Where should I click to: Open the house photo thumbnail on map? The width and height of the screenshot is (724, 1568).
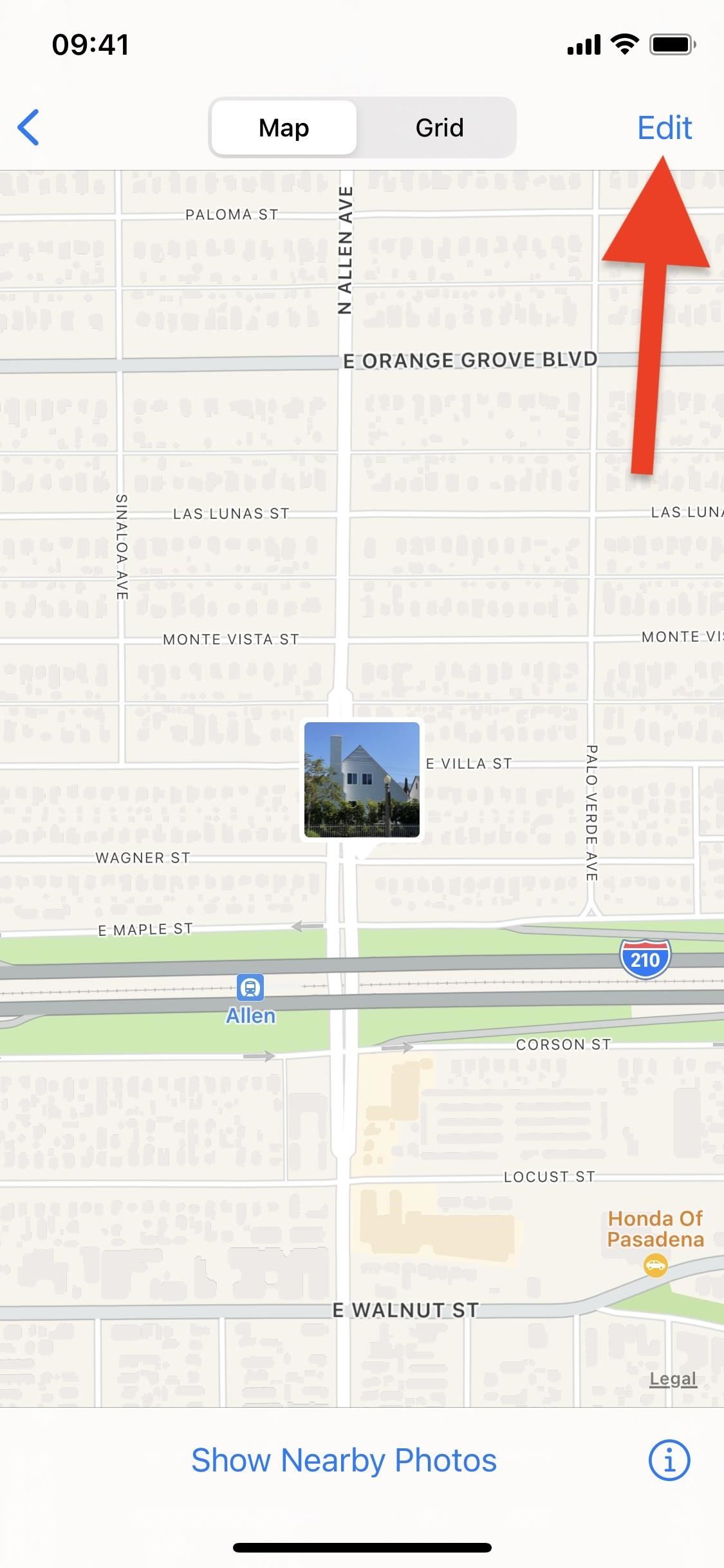click(x=362, y=779)
